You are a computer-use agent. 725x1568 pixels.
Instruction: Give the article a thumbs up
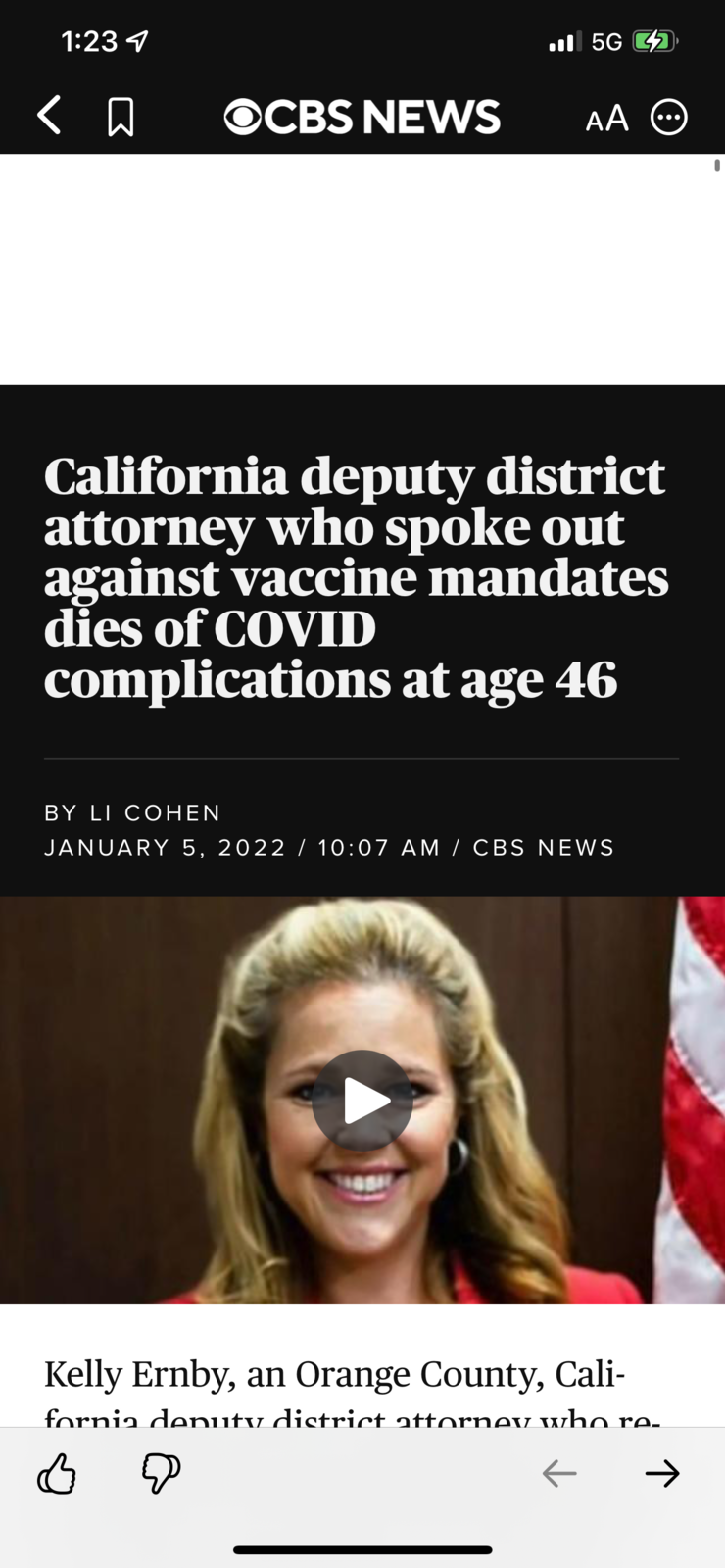[57, 1473]
